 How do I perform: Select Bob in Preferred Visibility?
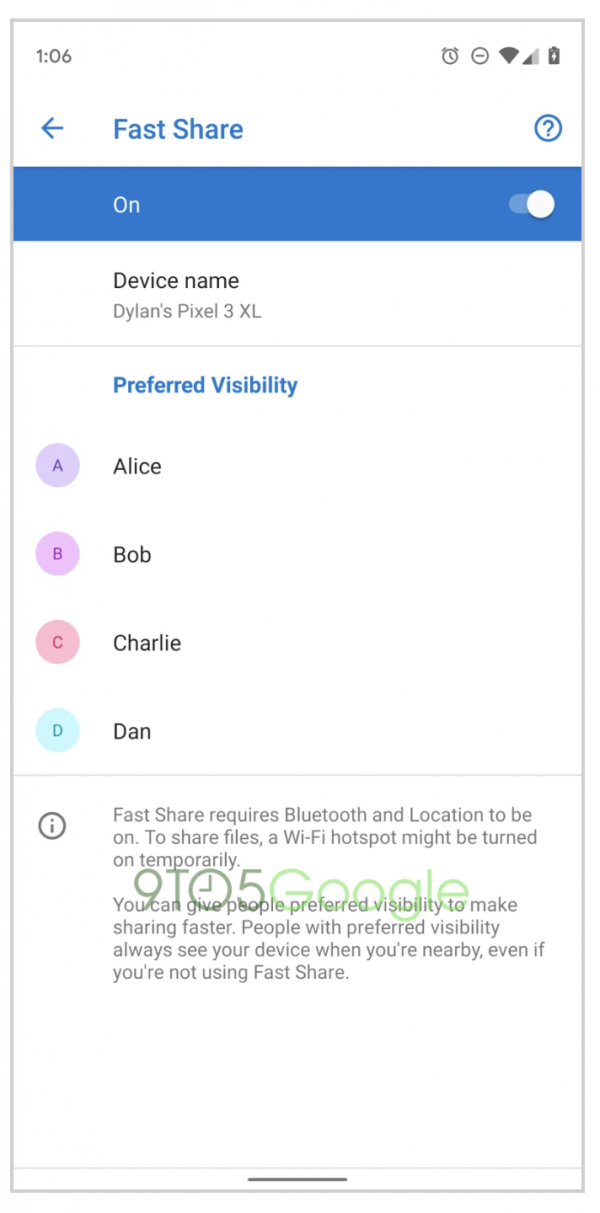pos(297,554)
